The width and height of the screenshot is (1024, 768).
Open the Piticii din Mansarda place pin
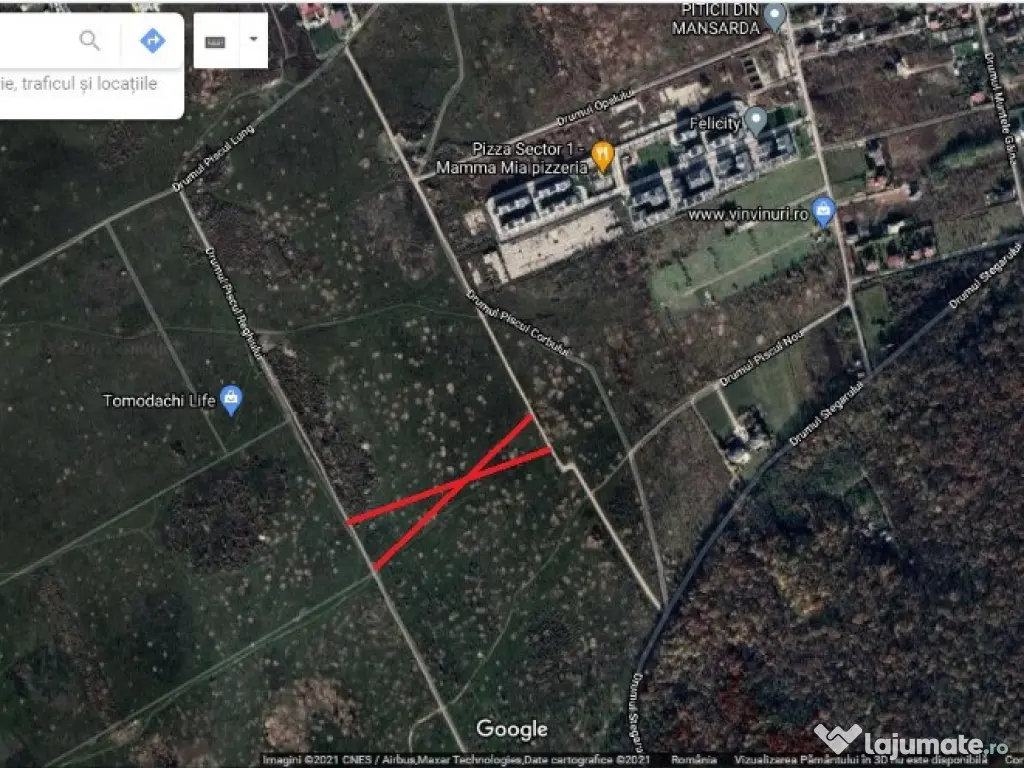tap(774, 16)
